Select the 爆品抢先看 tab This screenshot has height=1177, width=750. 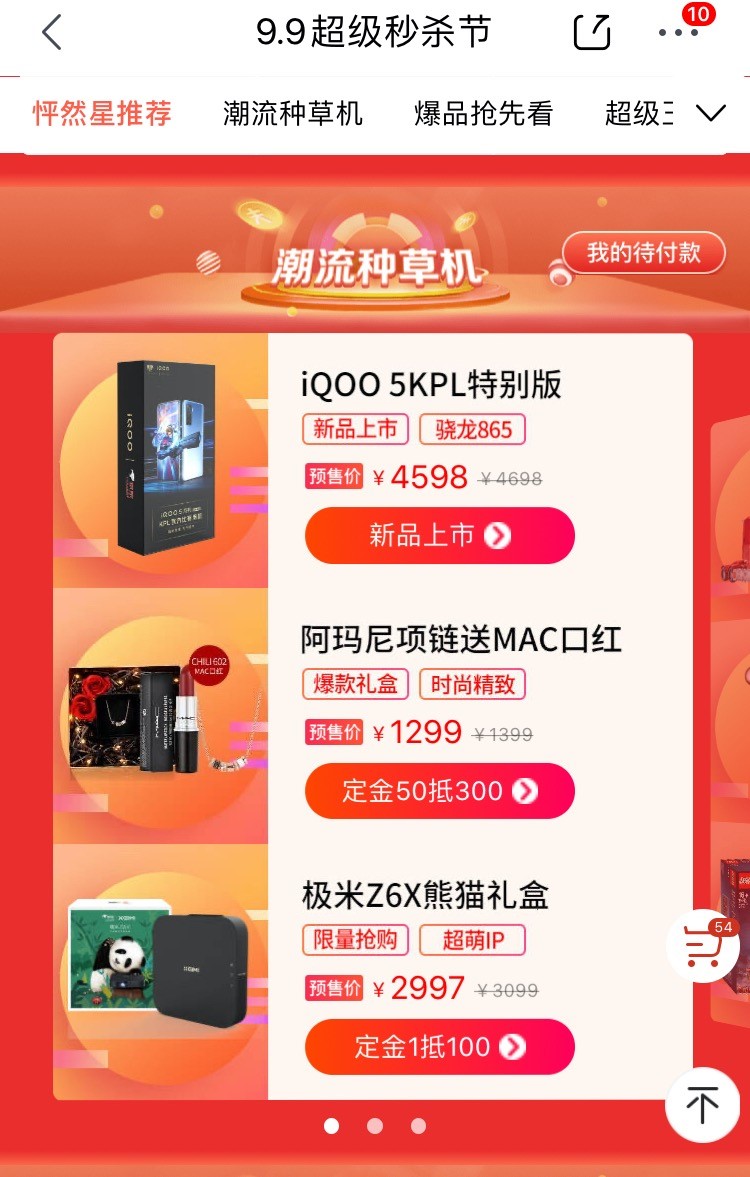(484, 113)
